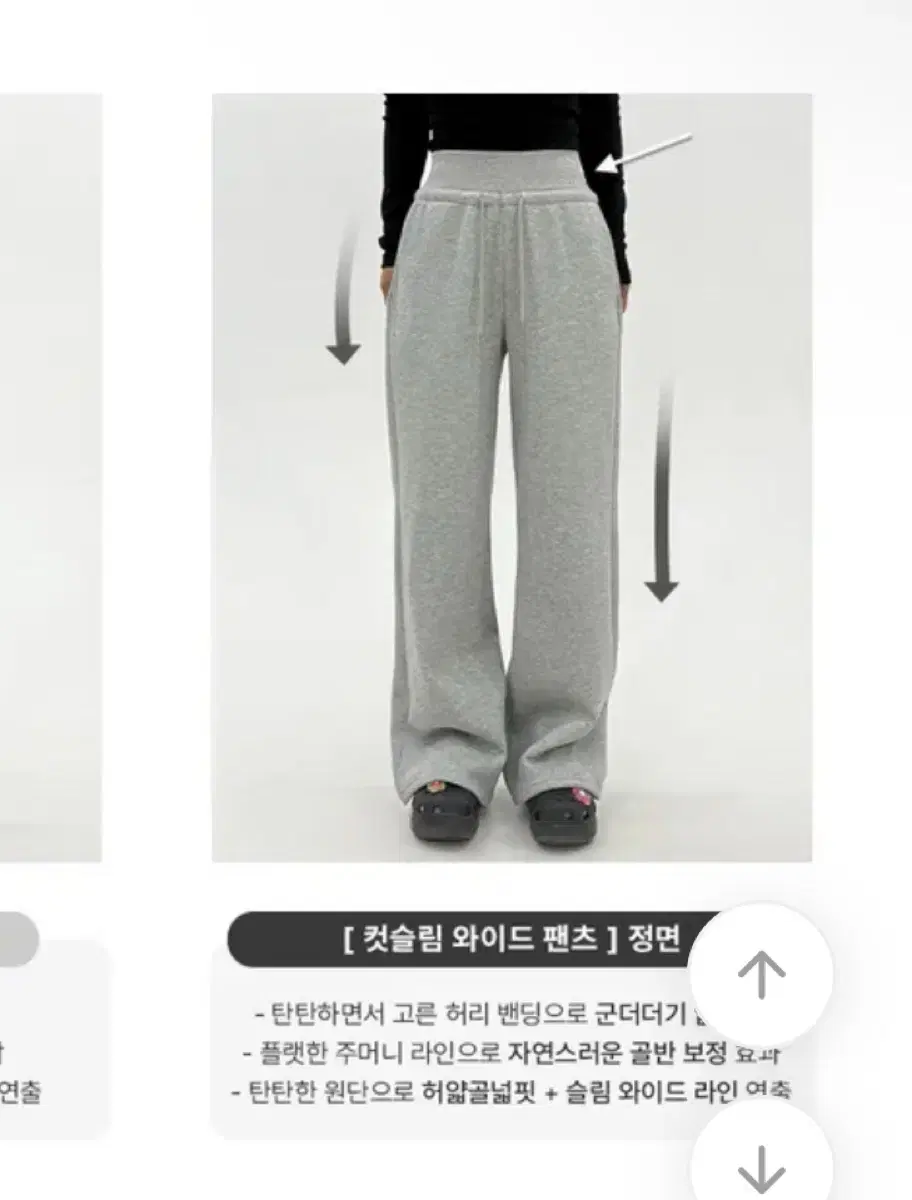Tap the charm on the left black clog
The image size is (912, 1200).
pos(433,790)
